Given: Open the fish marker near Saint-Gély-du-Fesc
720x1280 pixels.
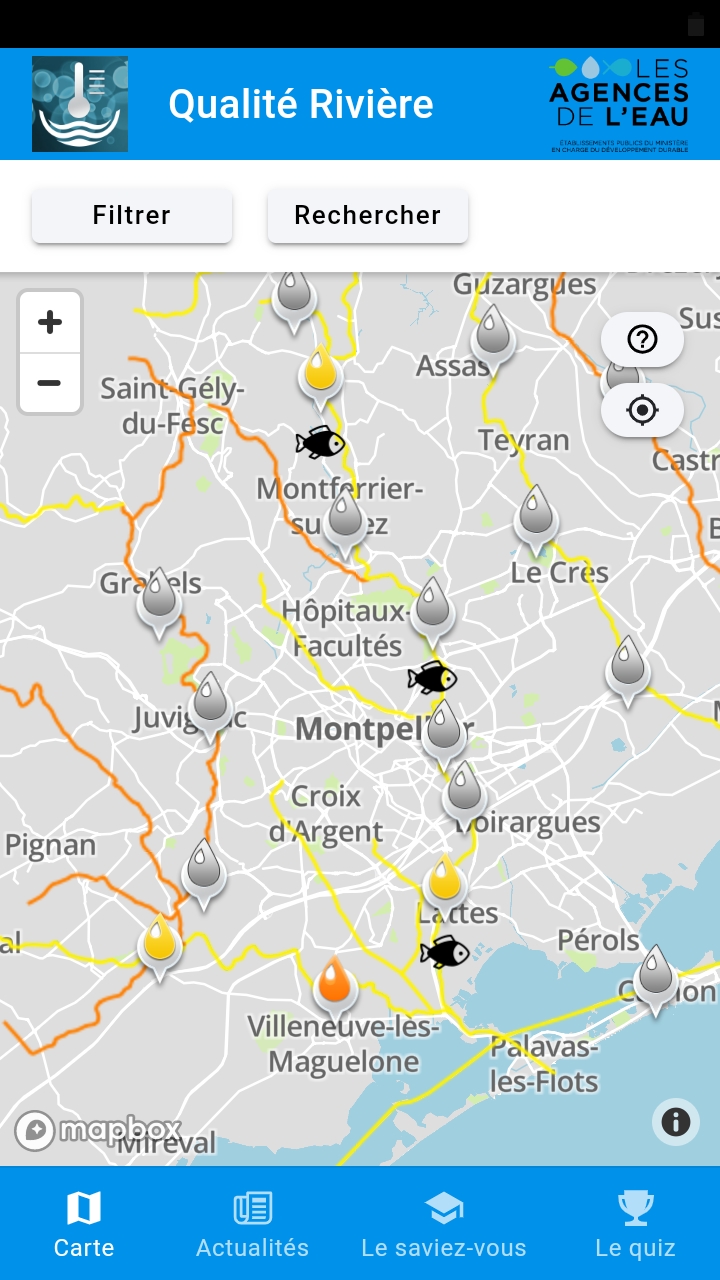Looking at the screenshot, I should click(x=320, y=442).
